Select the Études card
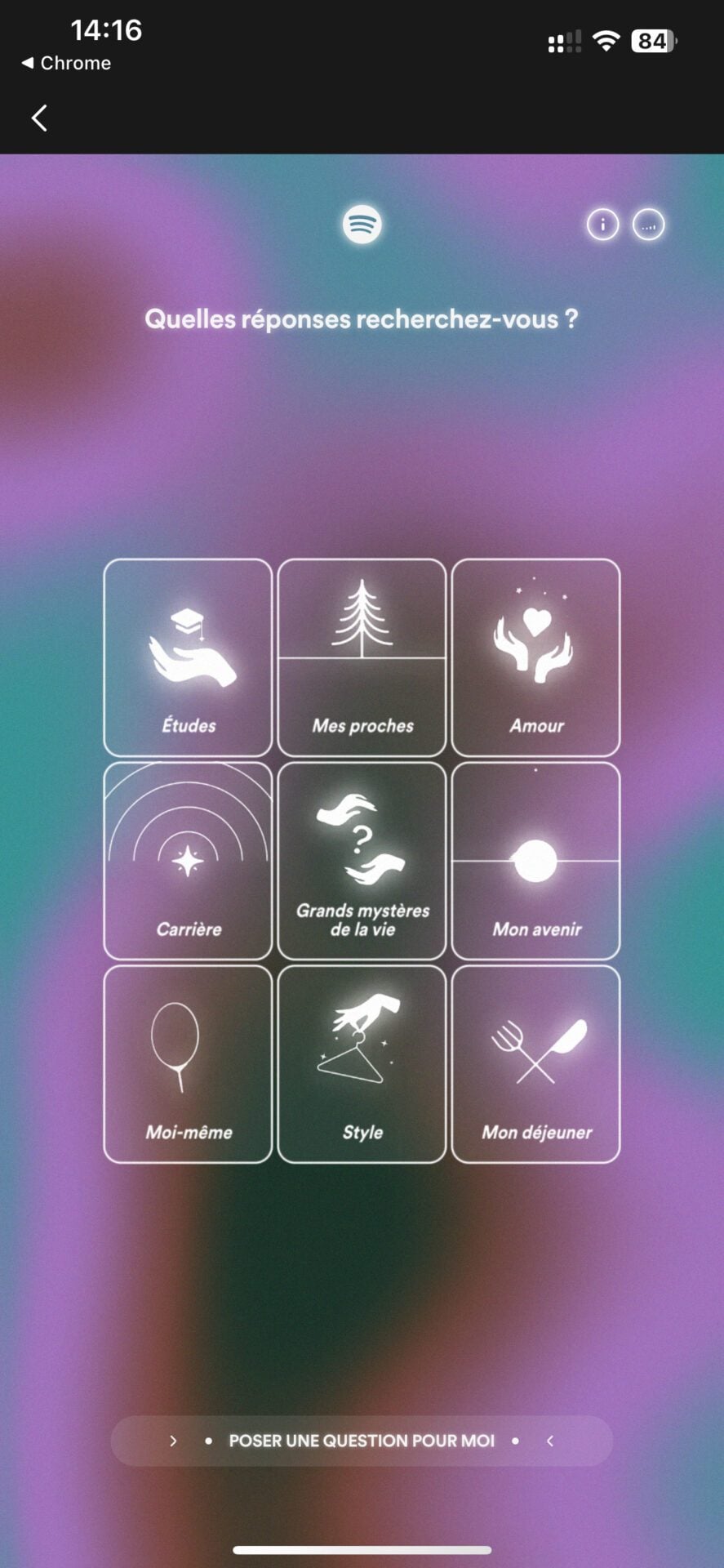724x1568 pixels. coord(188,657)
